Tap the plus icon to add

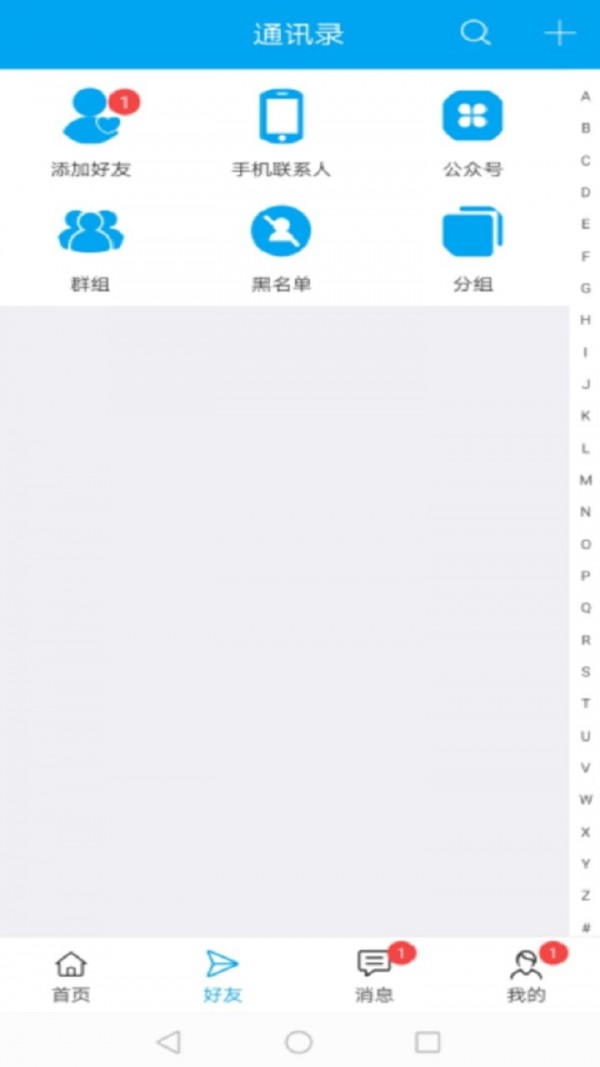coord(559,33)
